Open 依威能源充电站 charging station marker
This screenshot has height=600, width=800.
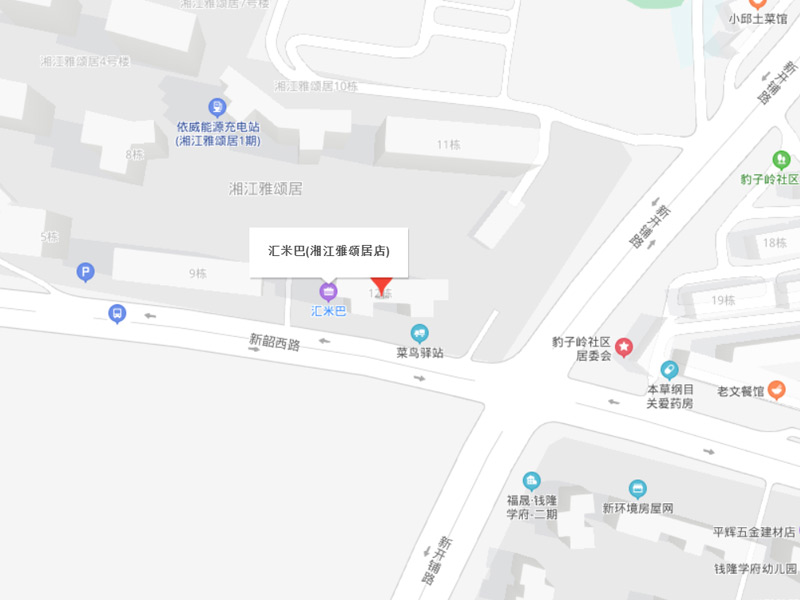point(217,107)
